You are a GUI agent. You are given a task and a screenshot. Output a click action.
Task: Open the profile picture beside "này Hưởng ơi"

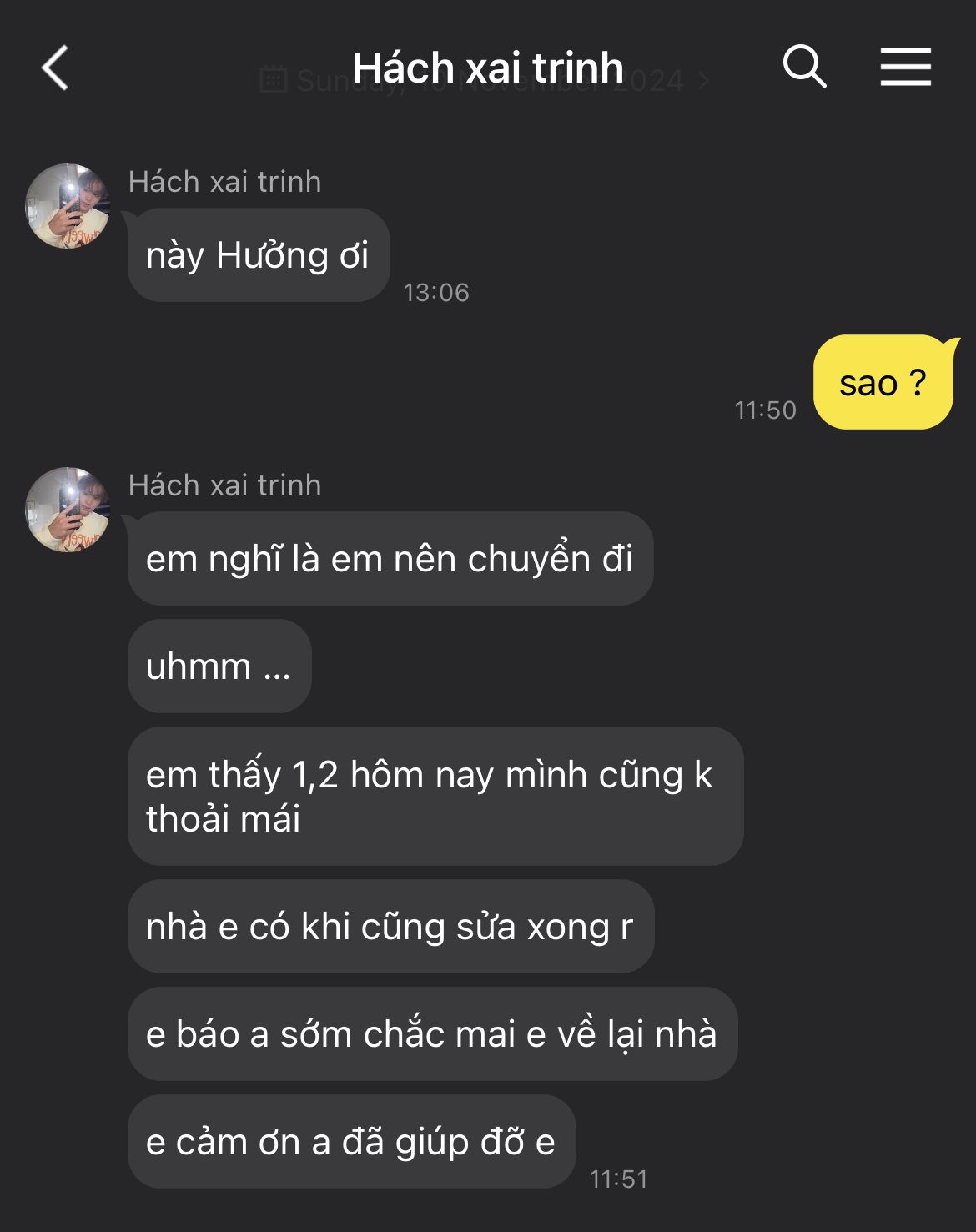click(x=68, y=205)
